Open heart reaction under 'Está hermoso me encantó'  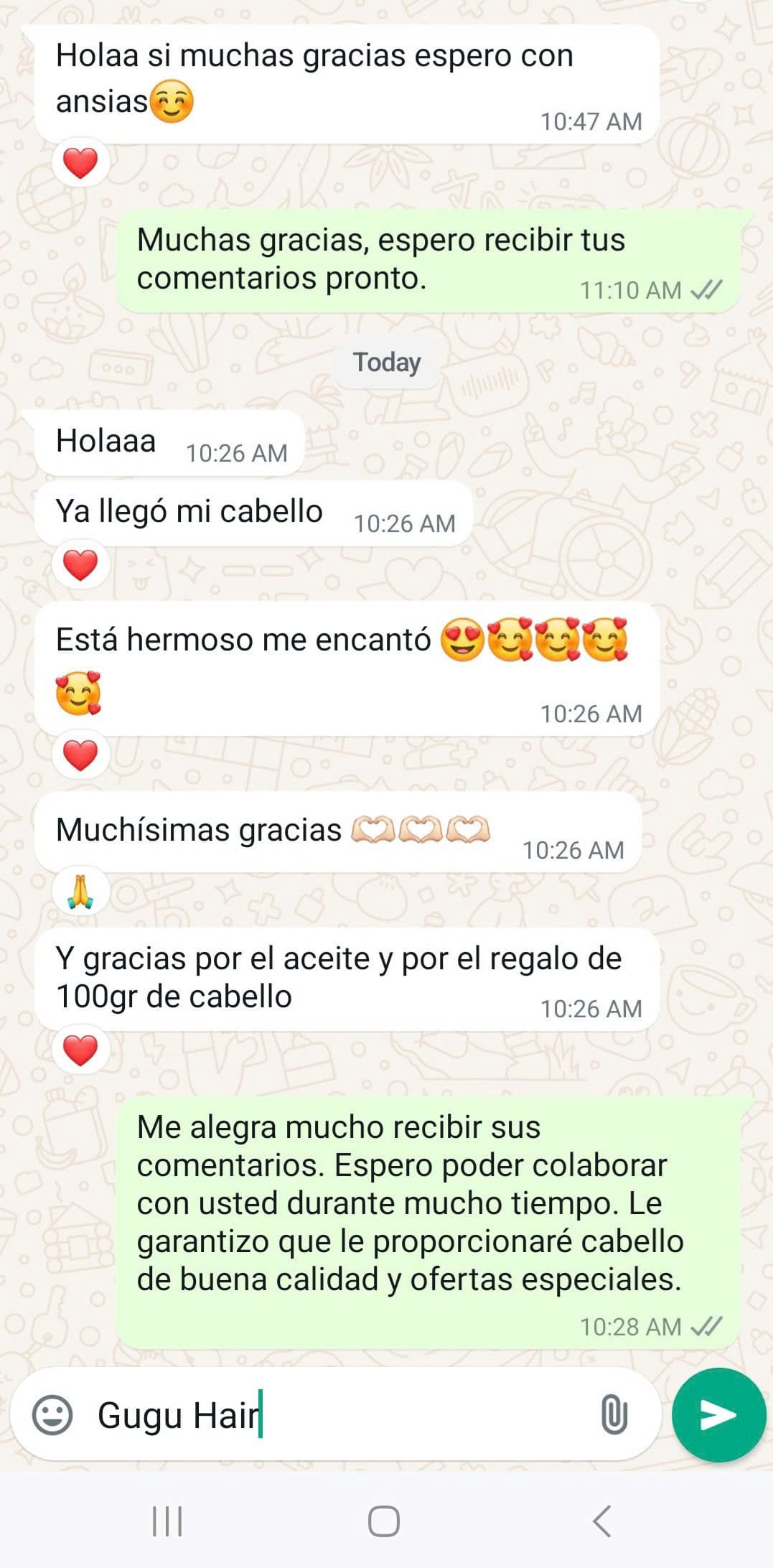tap(80, 755)
